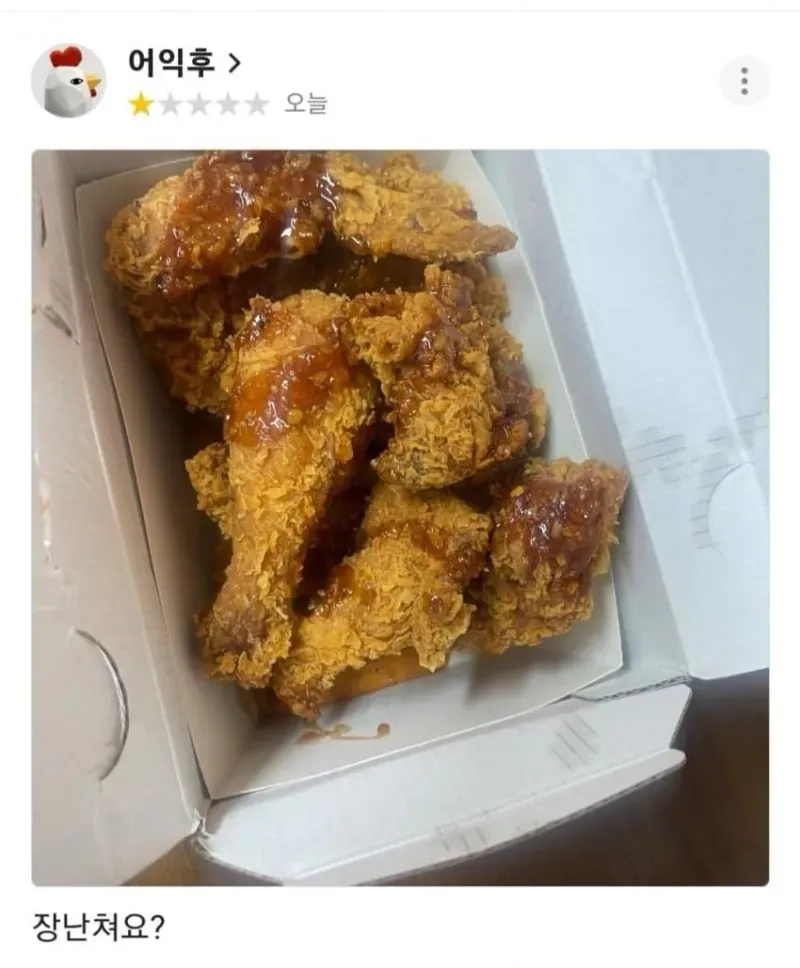The width and height of the screenshot is (800, 968).
Task: Click the fourth star of the rating
Action: 227,101
